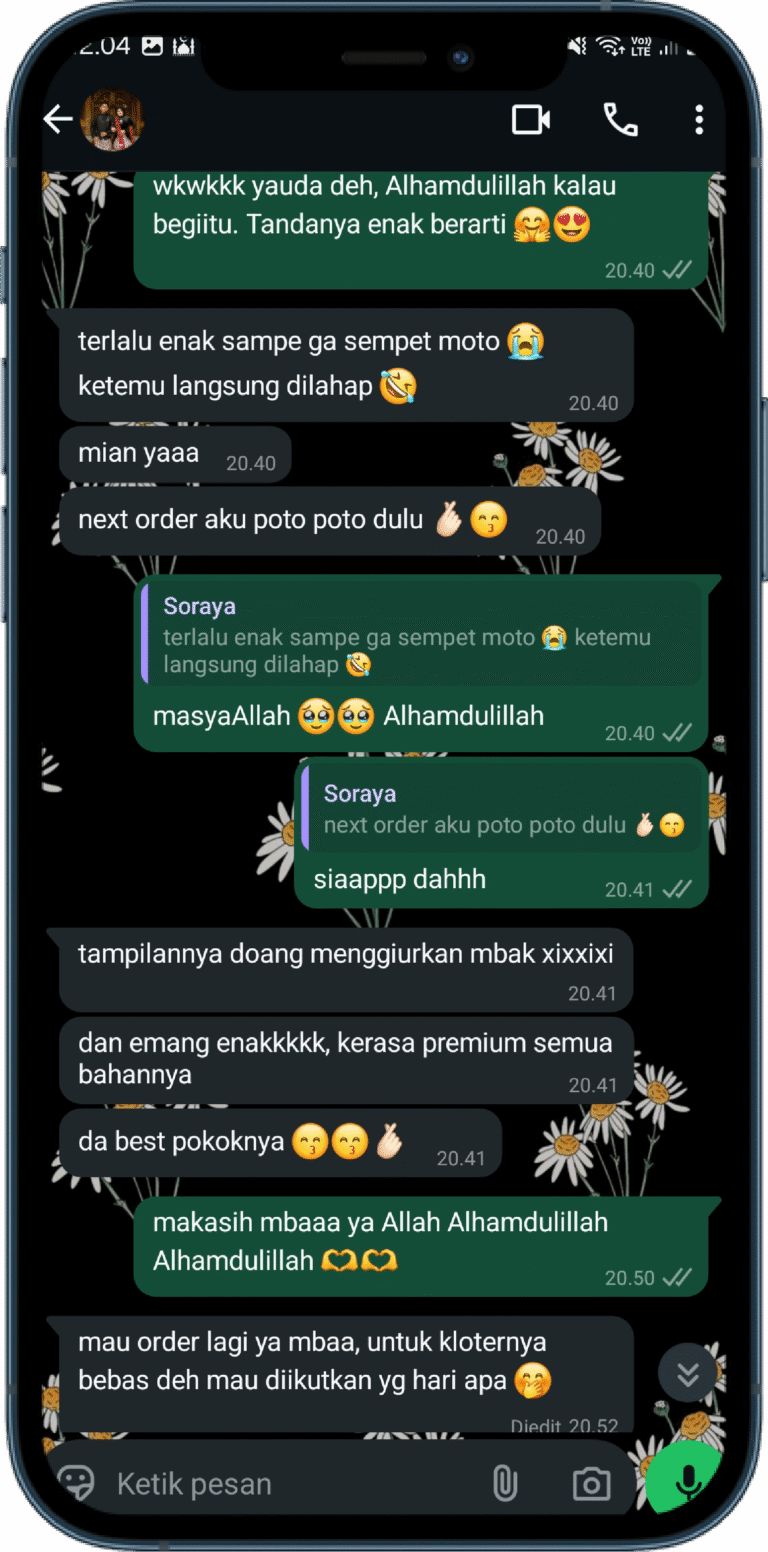Attach a file using the paperclip
768x1552 pixels.
click(507, 1484)
